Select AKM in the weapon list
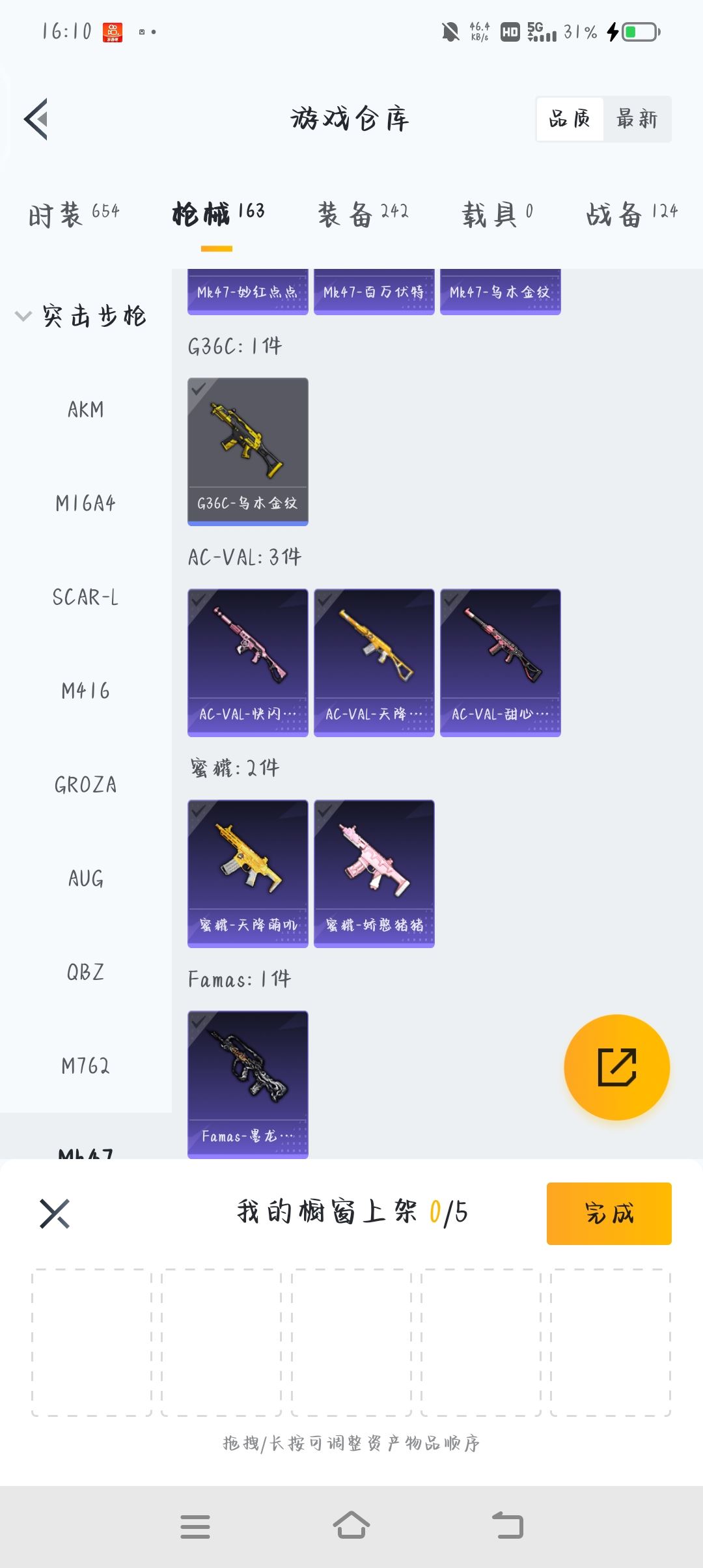Image resolution: width=703 pixels, height=1568 pixels. point(85,410)
